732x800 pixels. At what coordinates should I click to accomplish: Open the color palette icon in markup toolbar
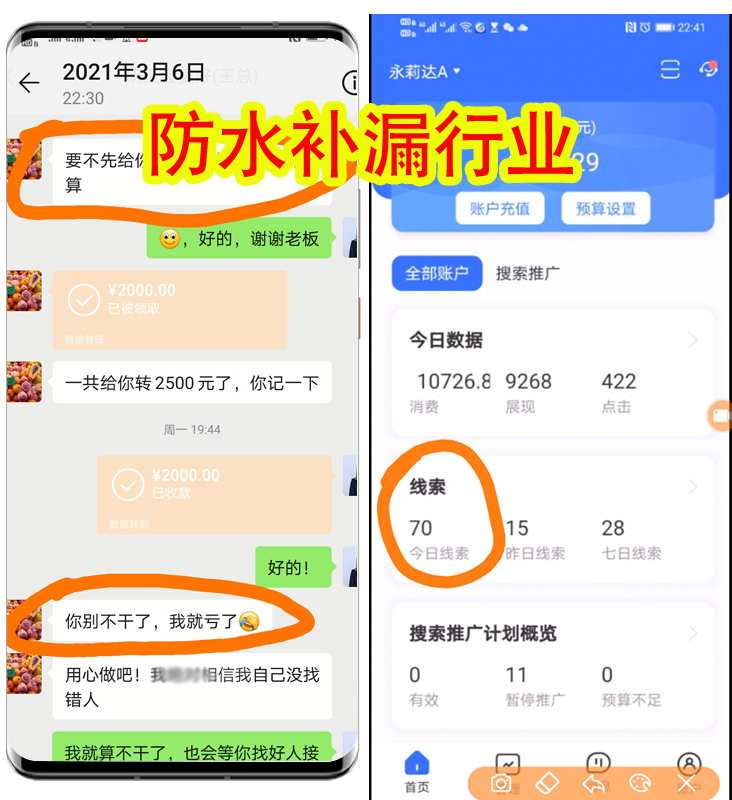(x=638, y=784)
